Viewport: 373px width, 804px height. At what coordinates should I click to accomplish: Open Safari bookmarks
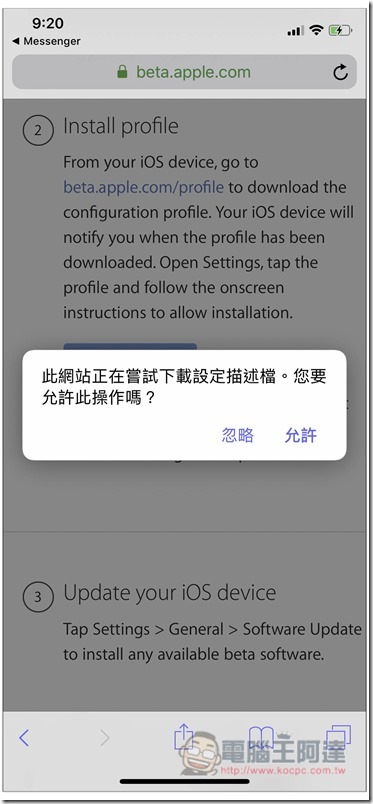262,737
